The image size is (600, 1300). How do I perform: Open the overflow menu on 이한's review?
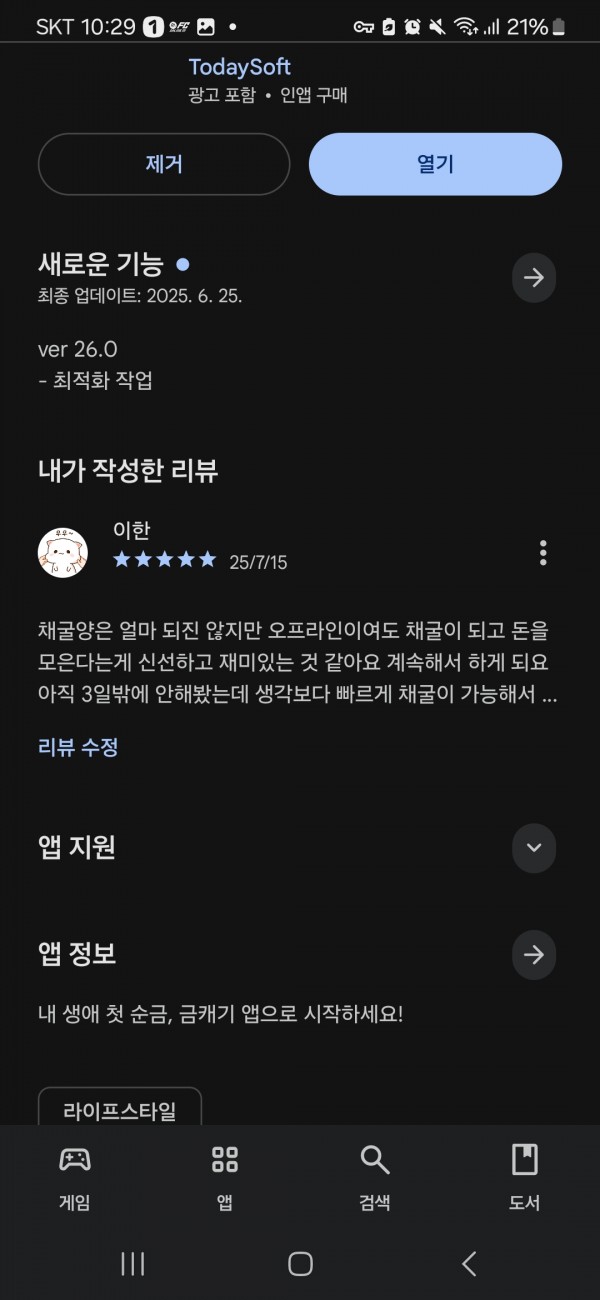click(x=543, y=553)
